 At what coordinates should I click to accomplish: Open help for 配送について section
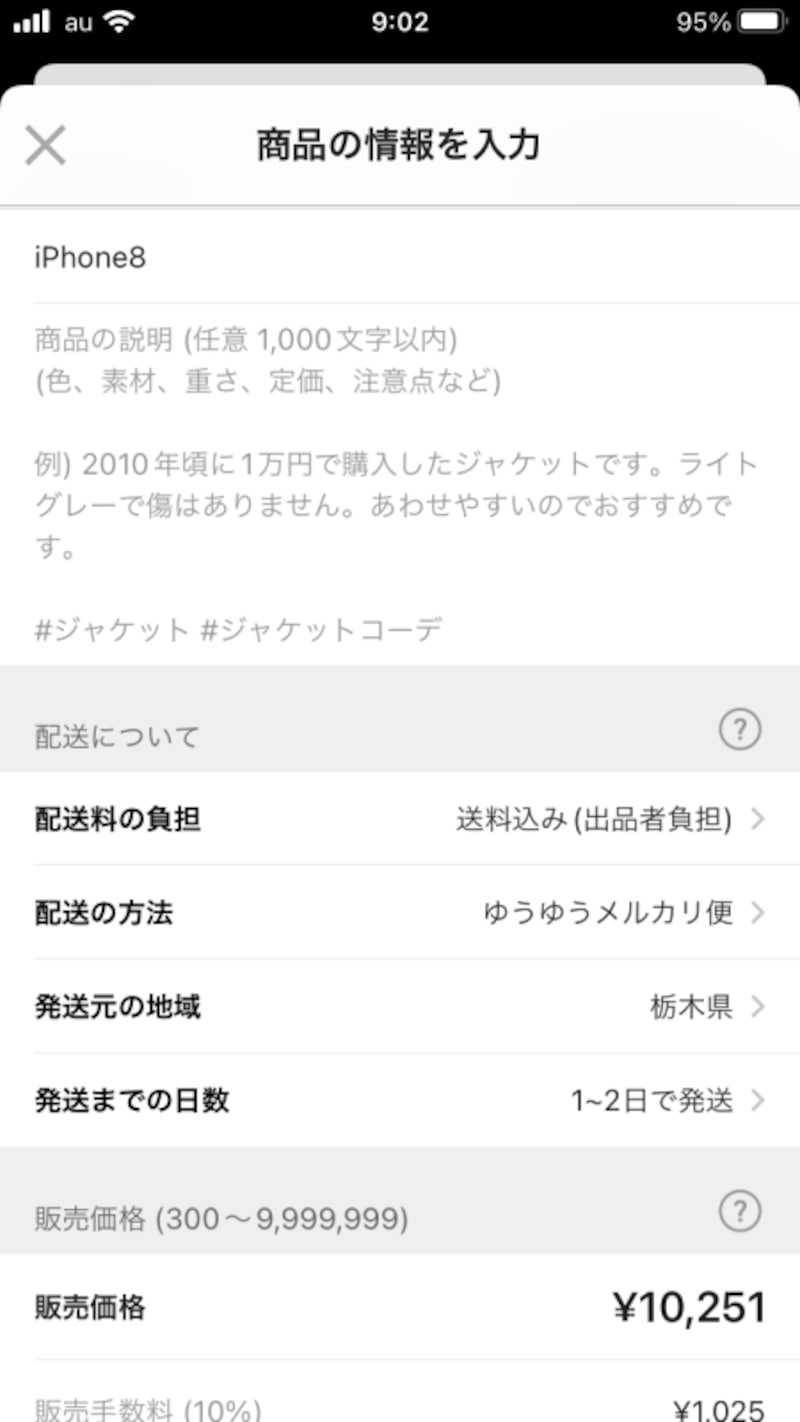(739, 729)
